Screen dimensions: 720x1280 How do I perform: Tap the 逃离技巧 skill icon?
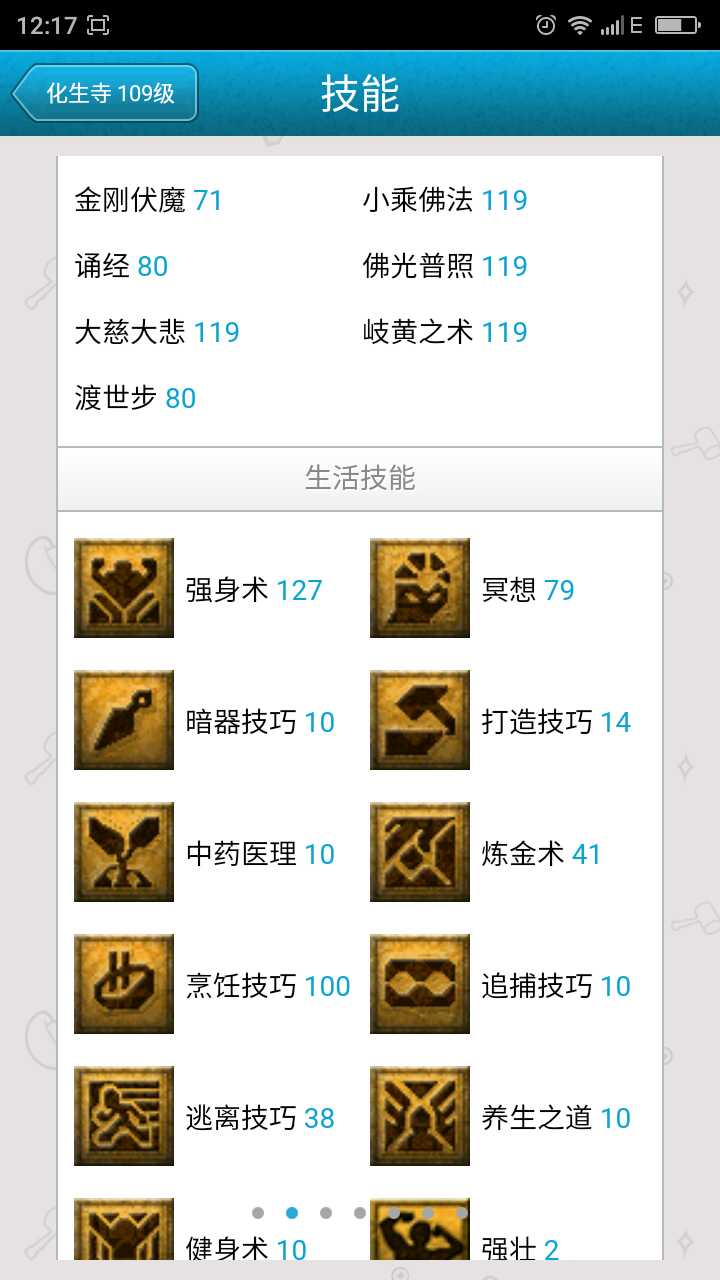coord(124,1116)
